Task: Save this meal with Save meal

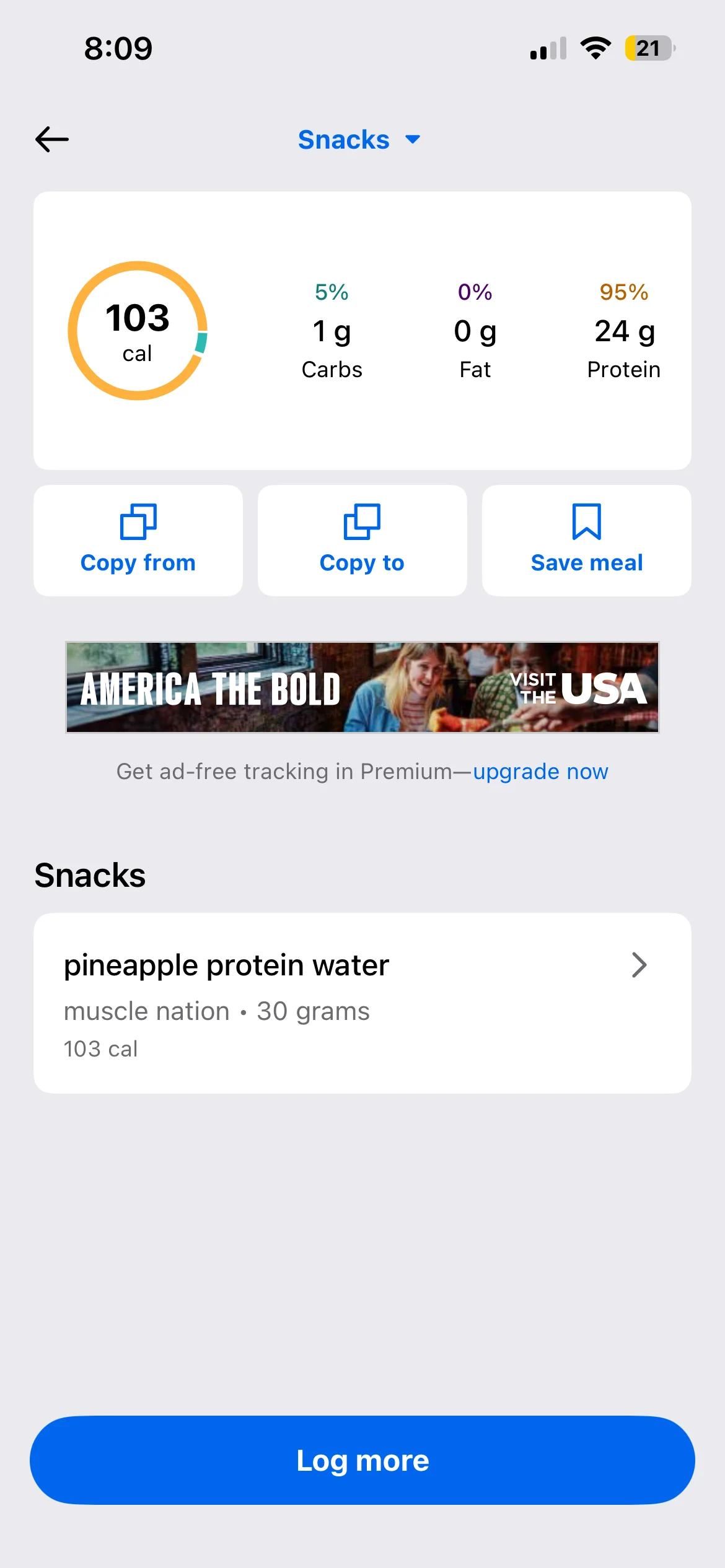Action: click(586, 540)
